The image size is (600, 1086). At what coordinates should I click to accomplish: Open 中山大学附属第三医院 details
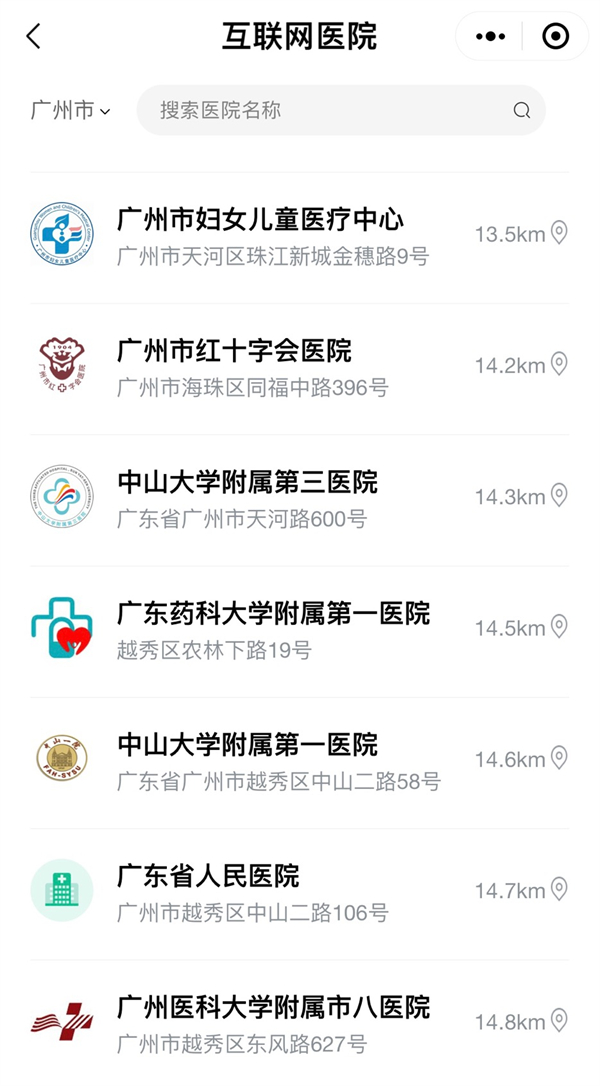tap(247, 482)
